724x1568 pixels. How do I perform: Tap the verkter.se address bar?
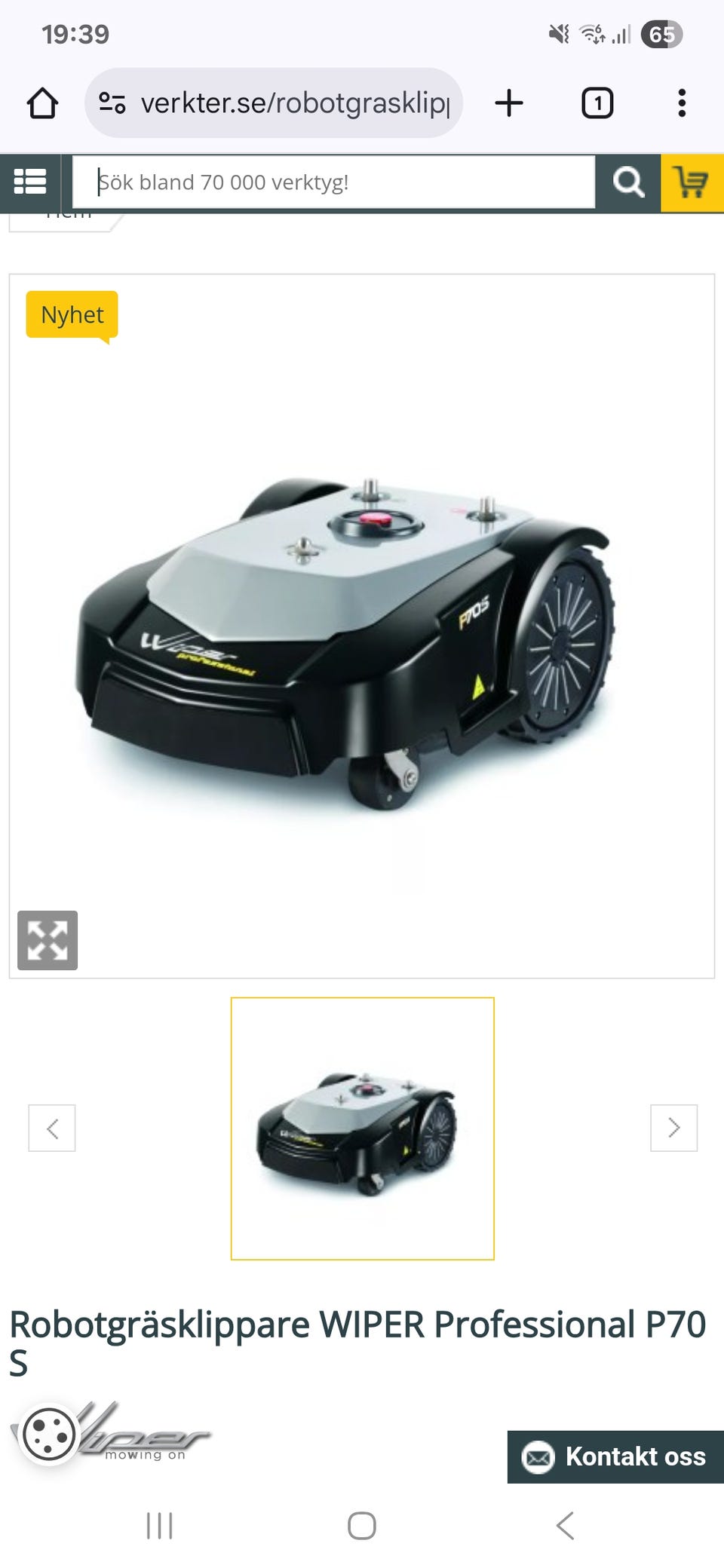[x=294, y=103]
